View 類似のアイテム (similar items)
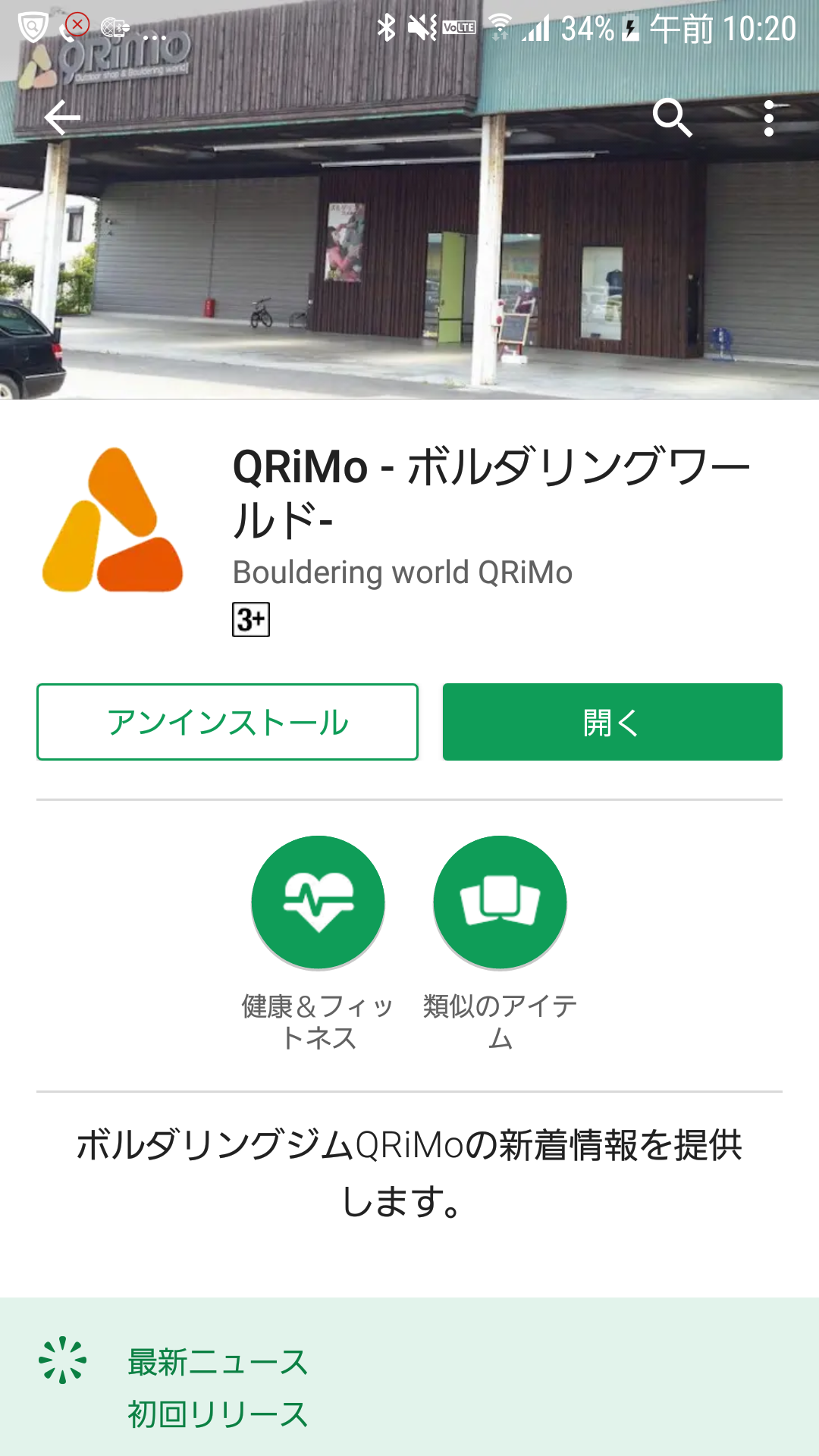Viewport: 819px width, 1456px height. 500,902
